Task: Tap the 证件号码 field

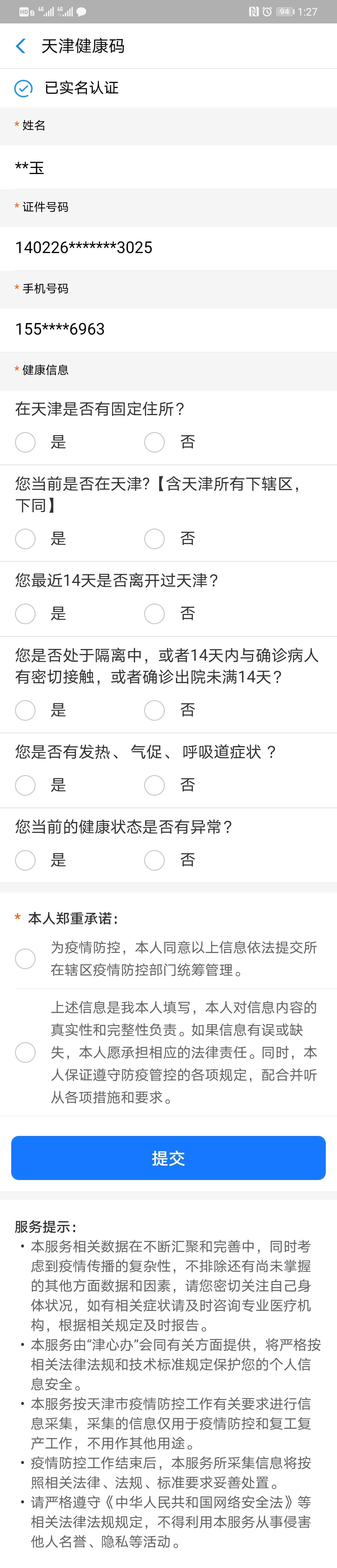Action: tap(168, 248)
